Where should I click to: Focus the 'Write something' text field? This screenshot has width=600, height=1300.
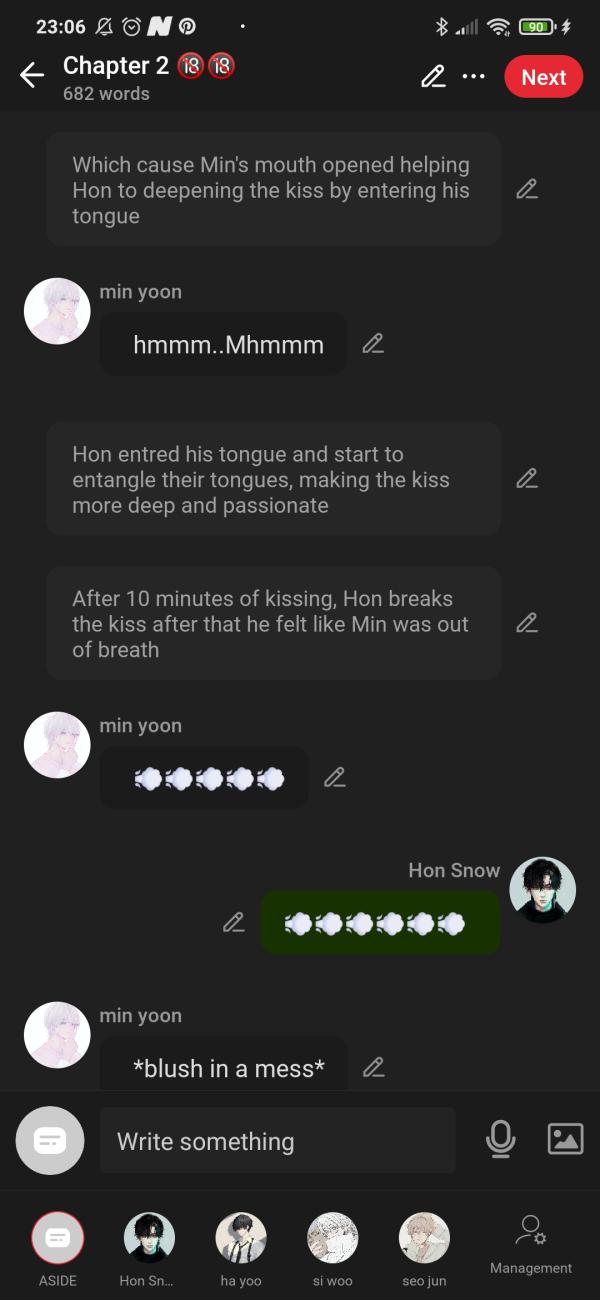(x=277, y=1141)
